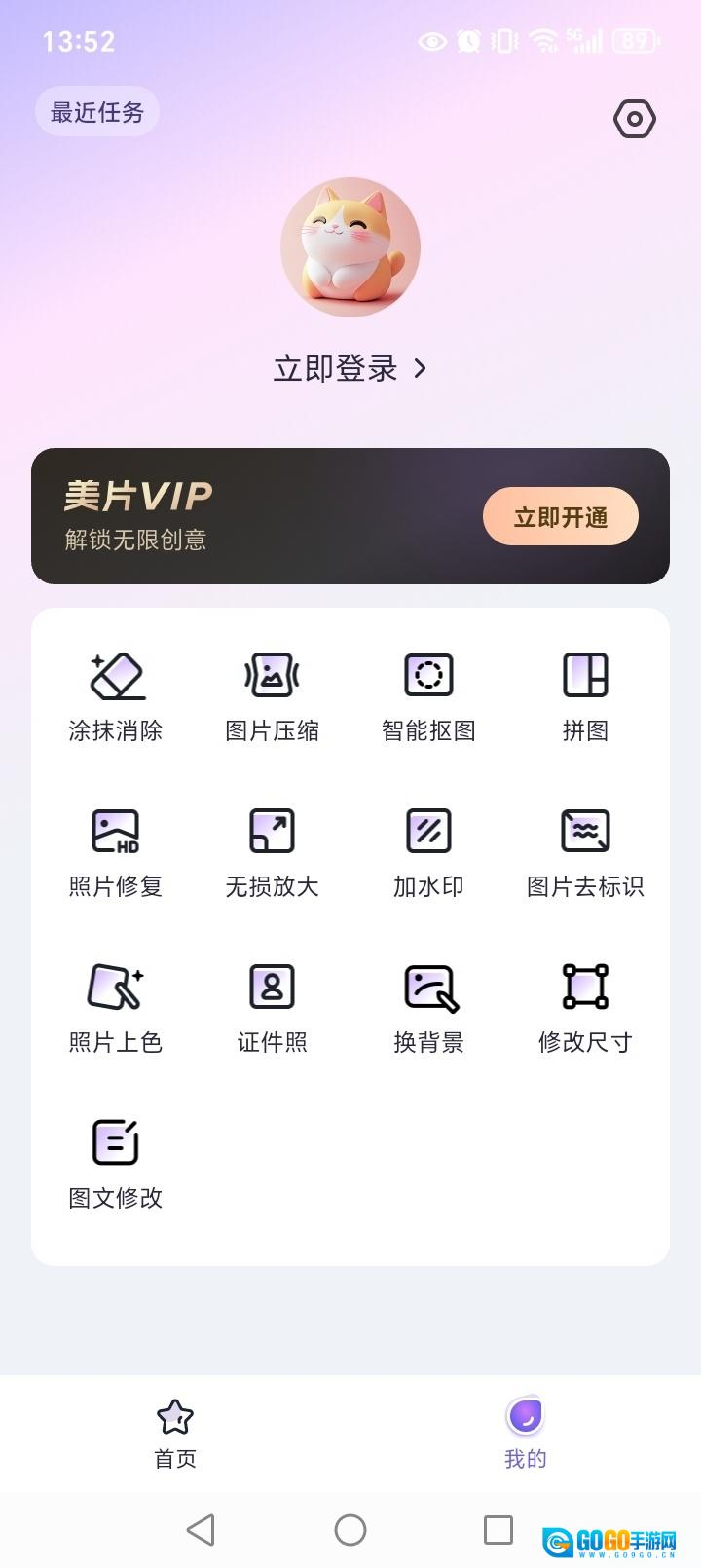Screen dimensions: 701x1568
Task: Open 图片去标识 mark removal
Action: (x=585, y=851)
